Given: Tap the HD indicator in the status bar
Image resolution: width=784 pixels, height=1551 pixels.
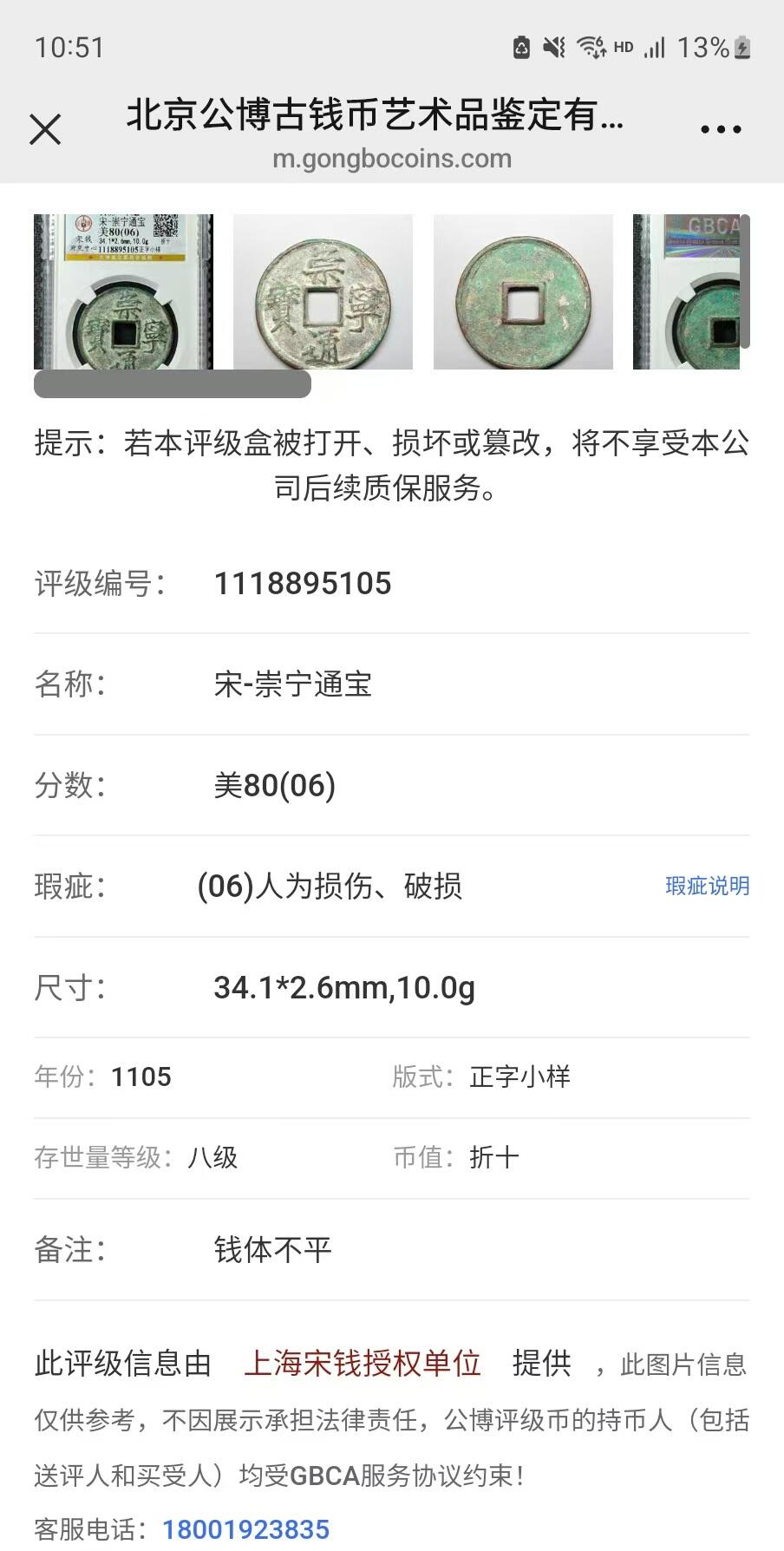Looking at the screenshot, I should pos(623,47).
